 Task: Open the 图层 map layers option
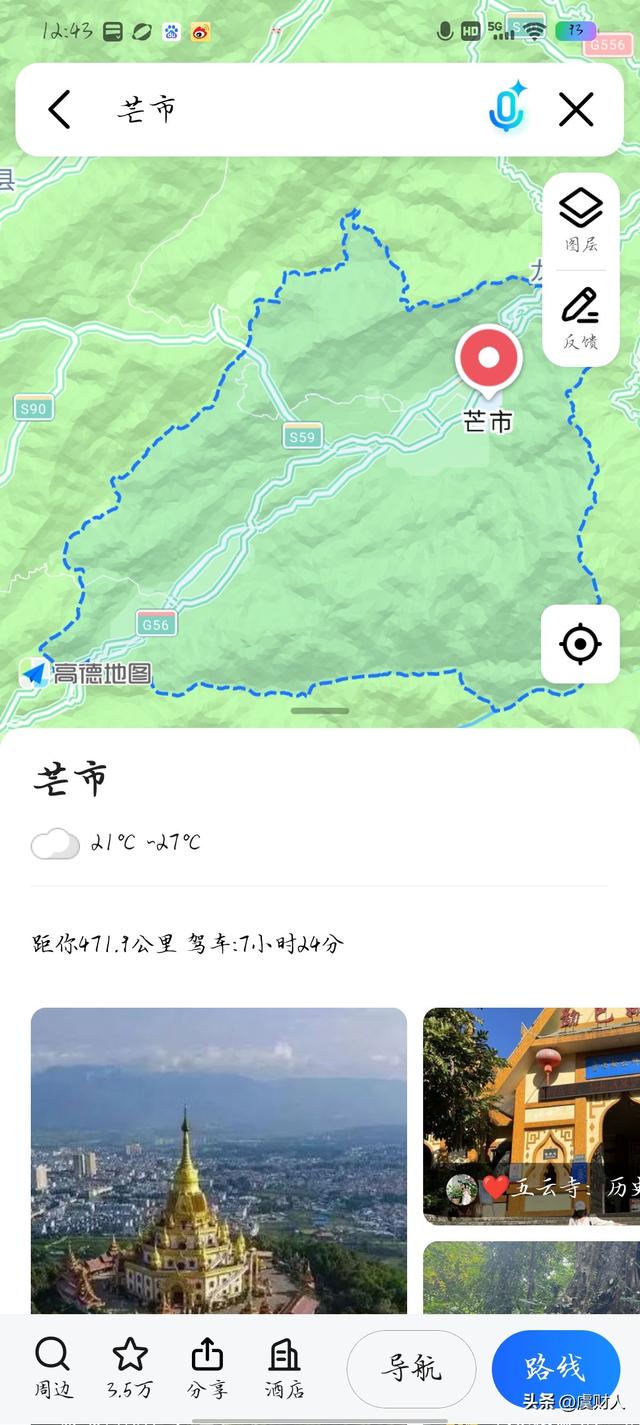[x=581, y=219]
